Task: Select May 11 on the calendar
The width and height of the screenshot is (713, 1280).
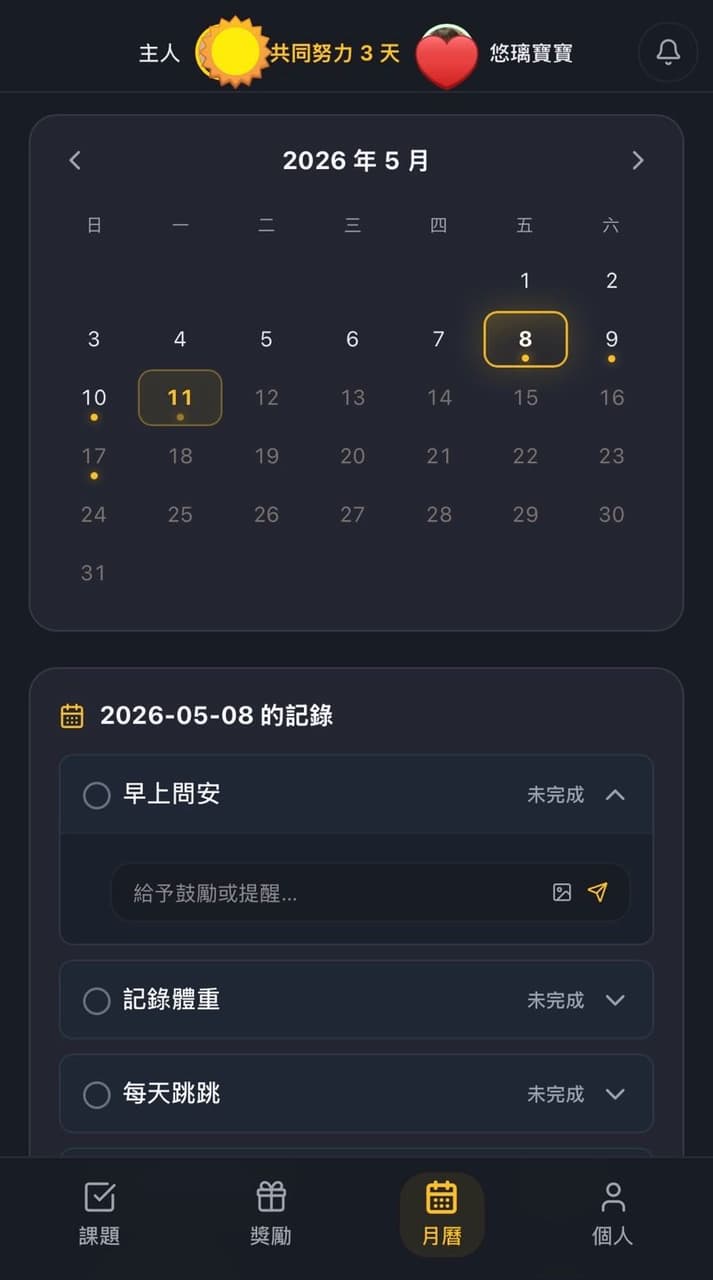Action: point(180,398)
